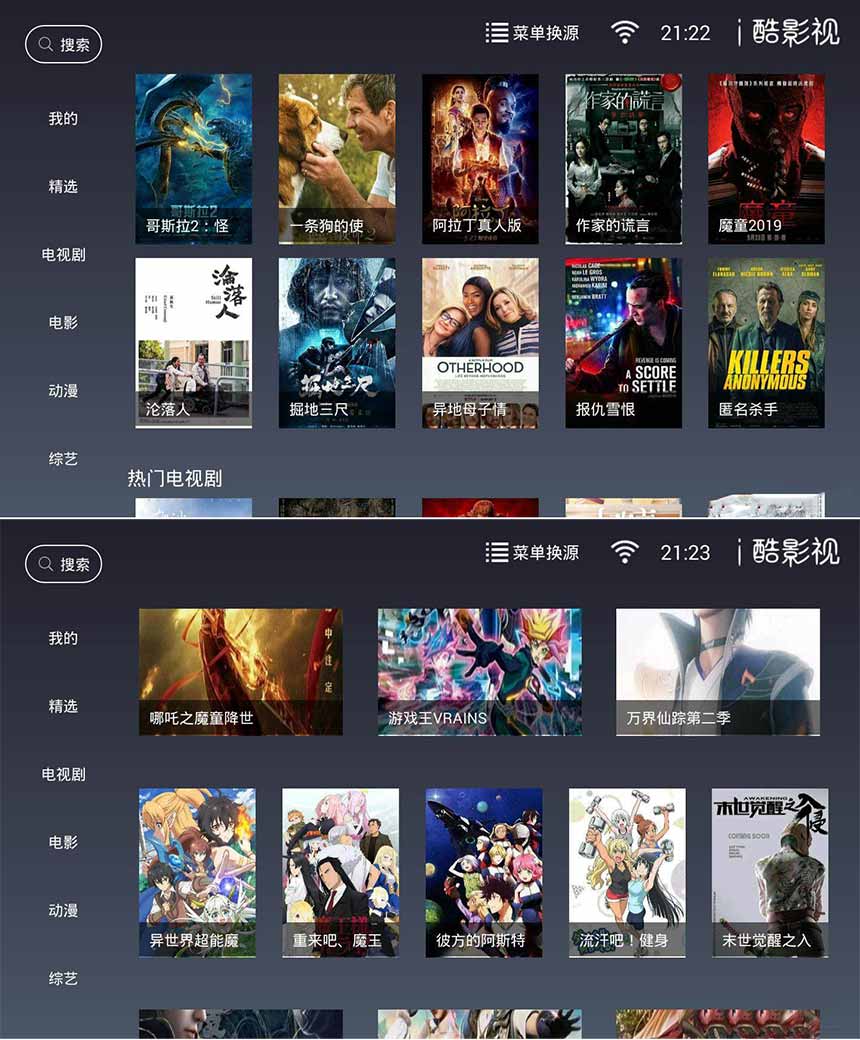This screenshot has height=1040, width=860.
Task: Select 阿拉丁真人版 movie card
Action: coord(480,158)
